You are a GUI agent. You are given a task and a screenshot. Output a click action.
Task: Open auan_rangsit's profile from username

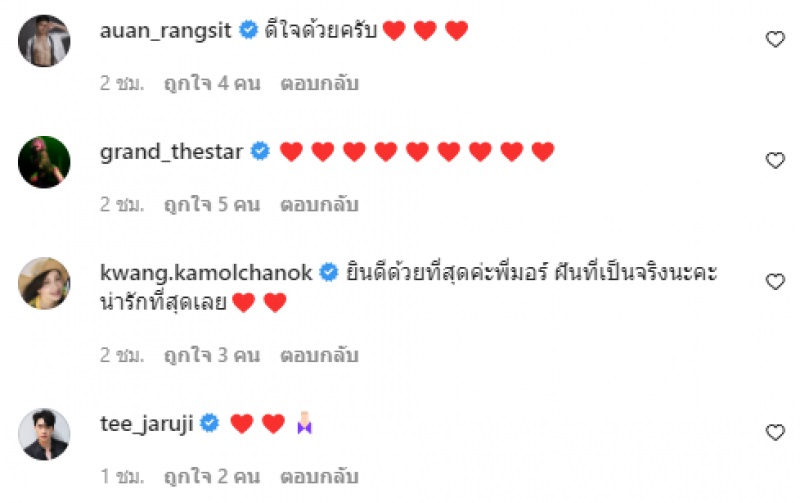pos(165,30)
